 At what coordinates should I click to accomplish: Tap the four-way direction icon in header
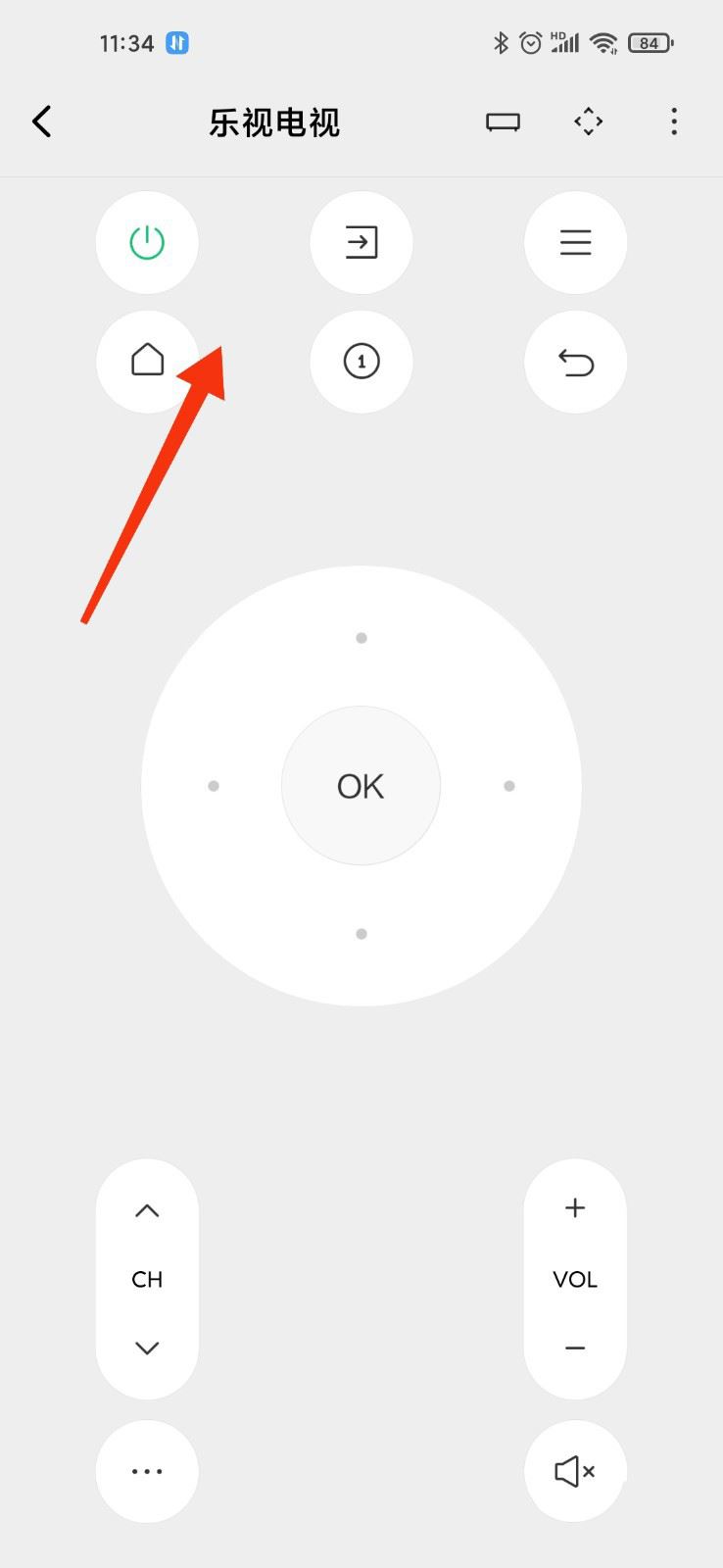point(588,122)
